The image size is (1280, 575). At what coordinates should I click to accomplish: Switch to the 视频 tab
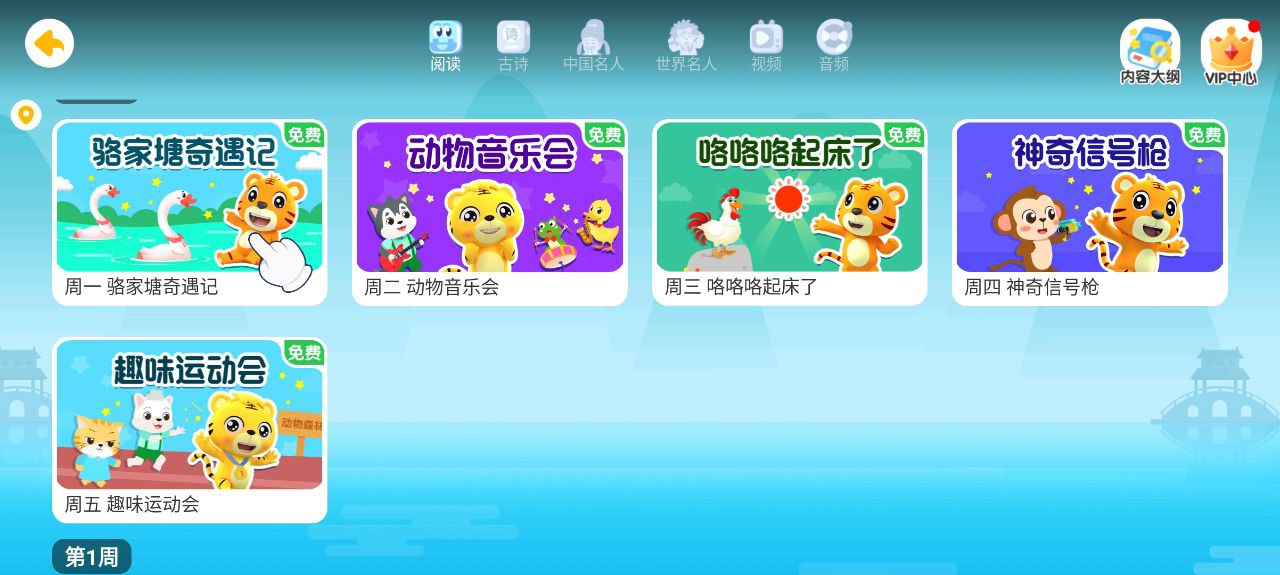766,46
